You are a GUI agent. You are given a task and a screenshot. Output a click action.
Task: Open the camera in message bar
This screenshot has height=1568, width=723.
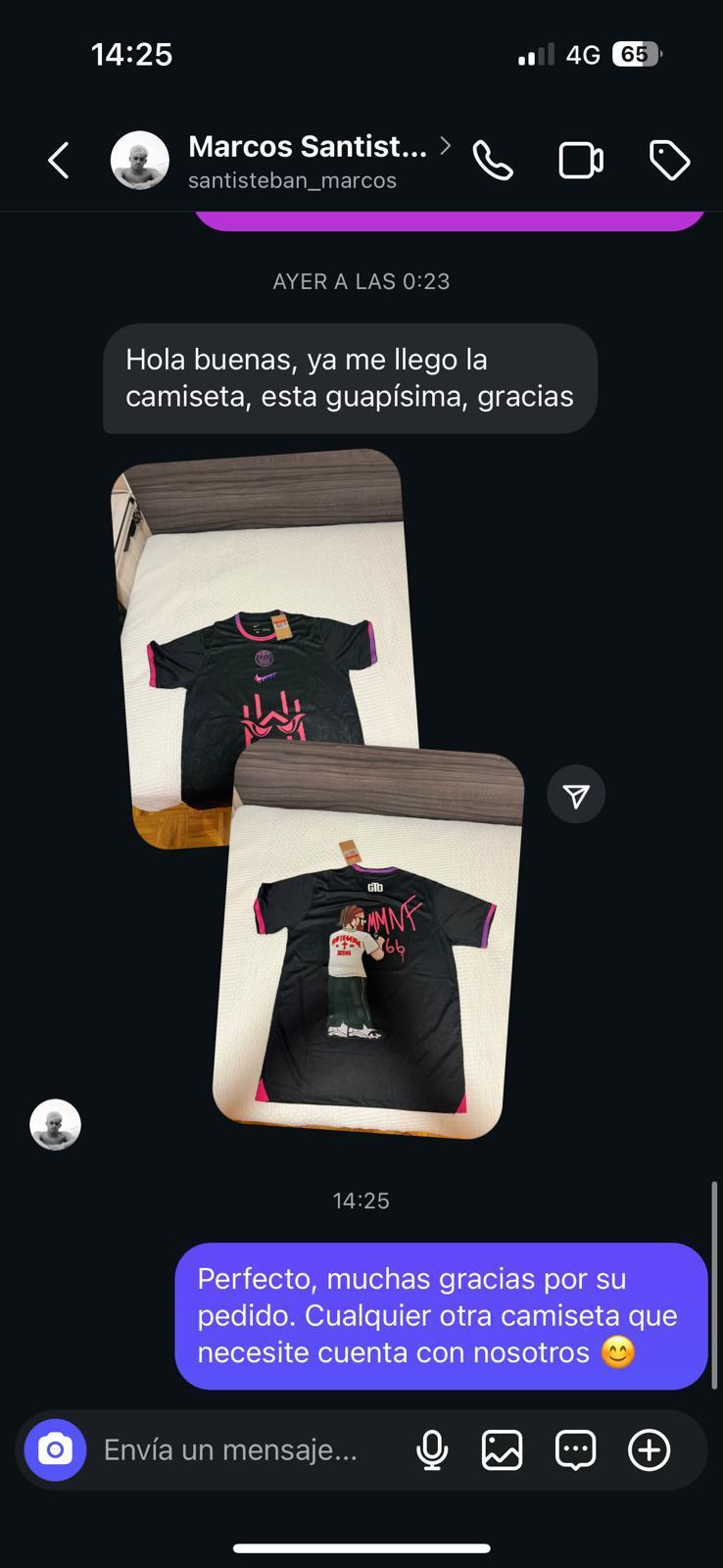(x=56, y=1449)
